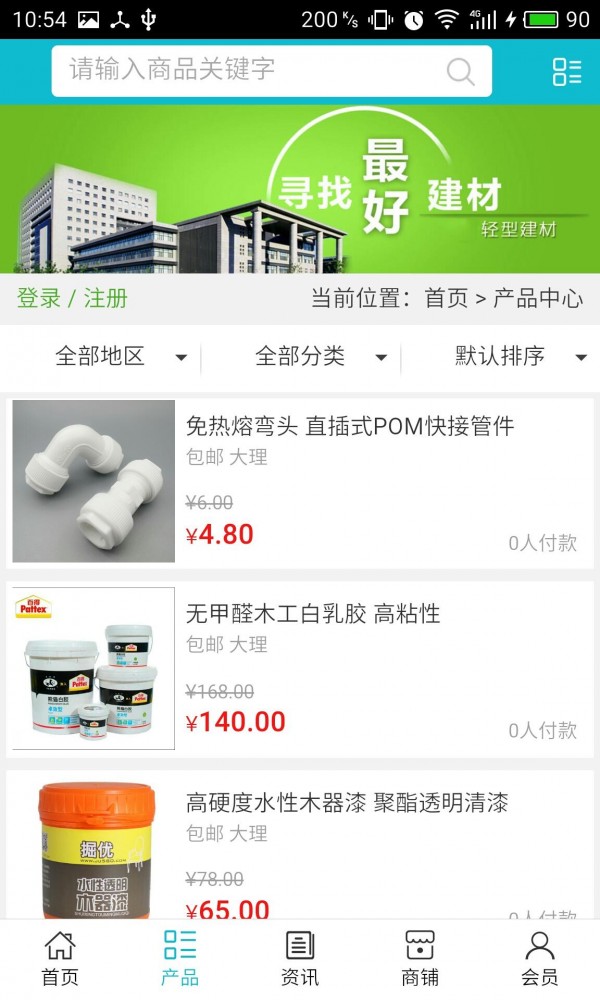Open the 会员 member tab
The width and height of the screenshot is (600, 1000).
(x=540, y=958)
